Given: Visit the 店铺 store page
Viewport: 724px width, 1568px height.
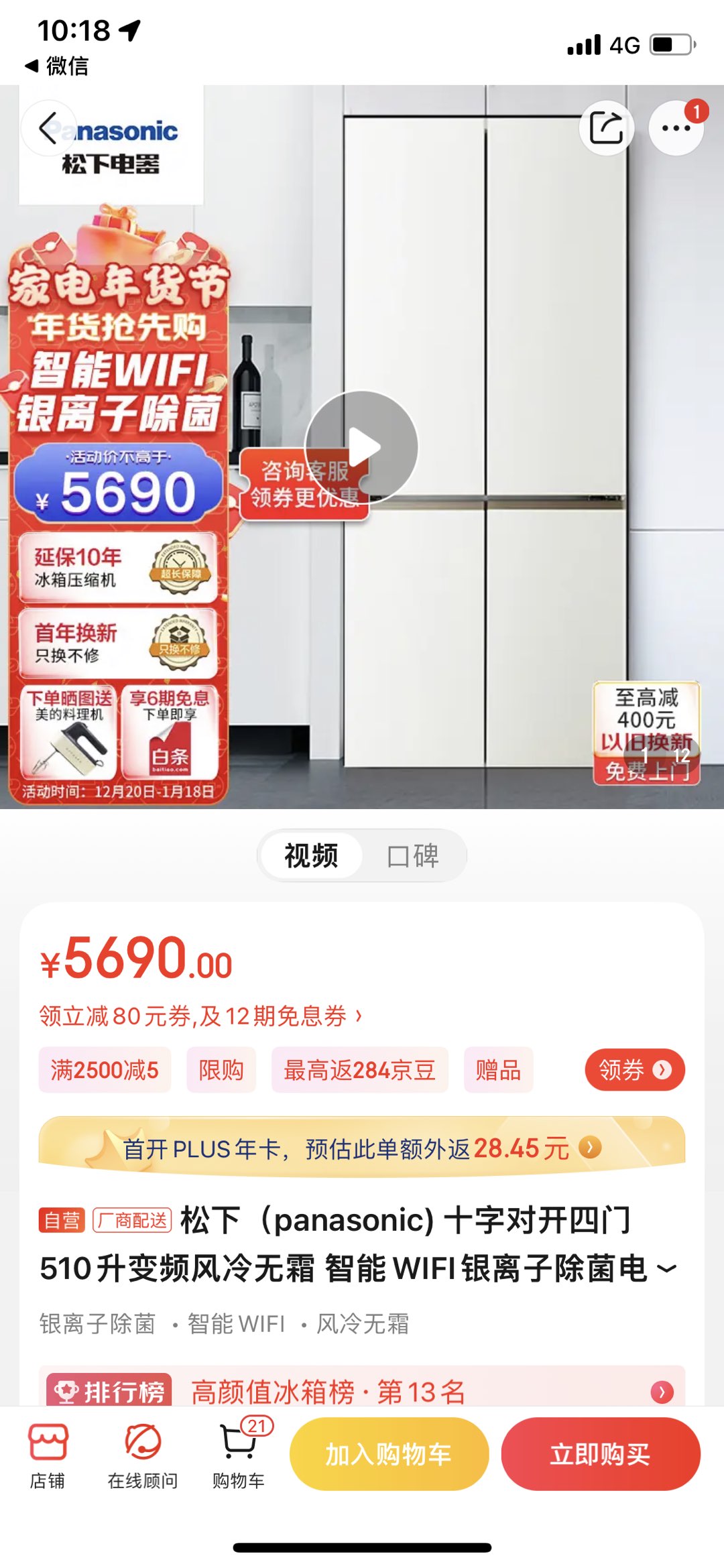Looking at the screenshot, I should pos(48,1453).
